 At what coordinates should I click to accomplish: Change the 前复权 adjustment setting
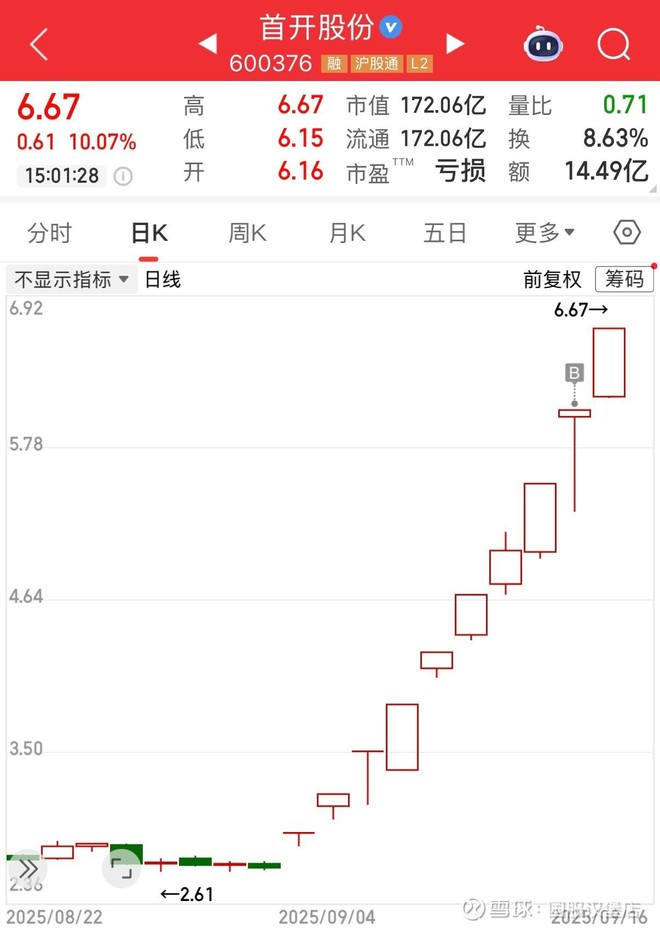point(552,279)
